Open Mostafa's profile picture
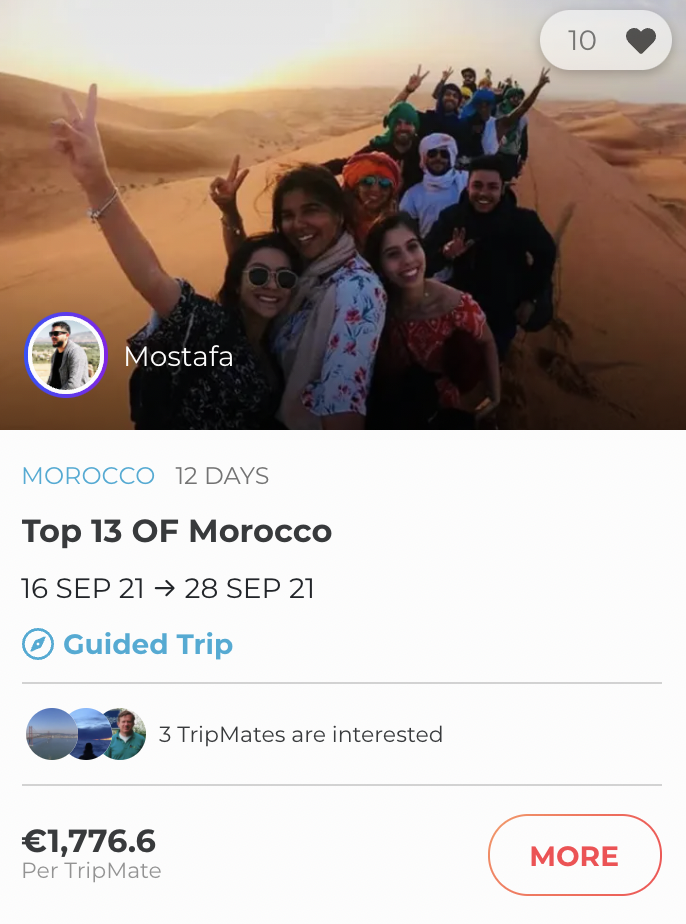 click(x=66, y=355)
